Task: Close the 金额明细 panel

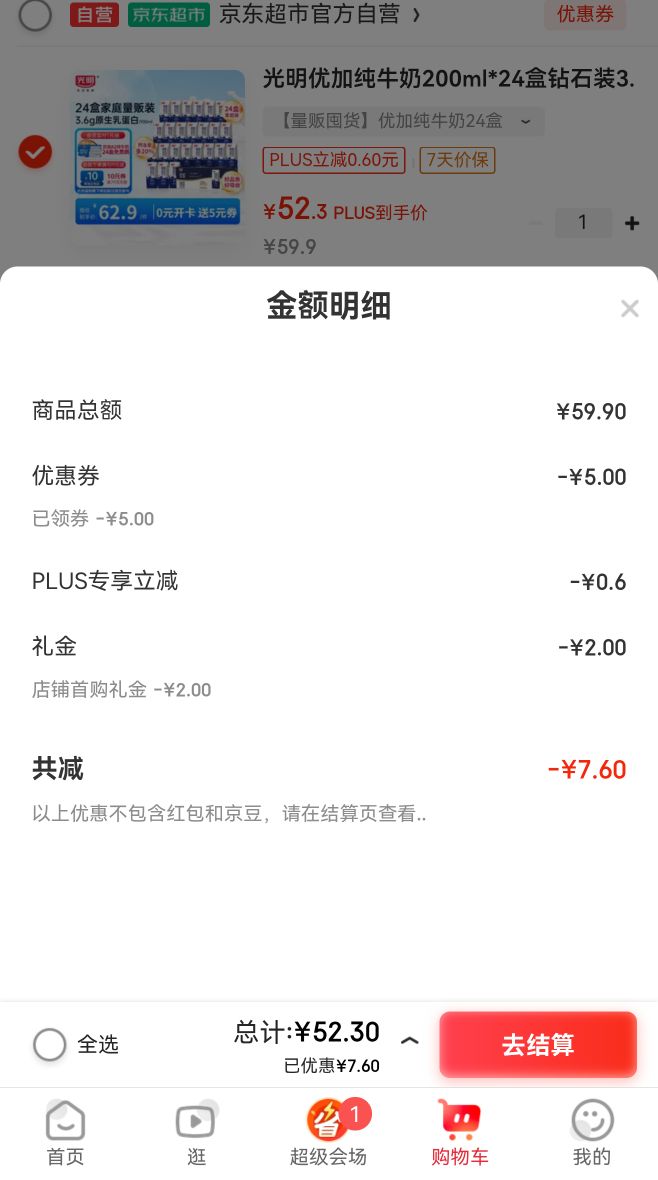Action: pyautogui.click(x=629, y=309)
